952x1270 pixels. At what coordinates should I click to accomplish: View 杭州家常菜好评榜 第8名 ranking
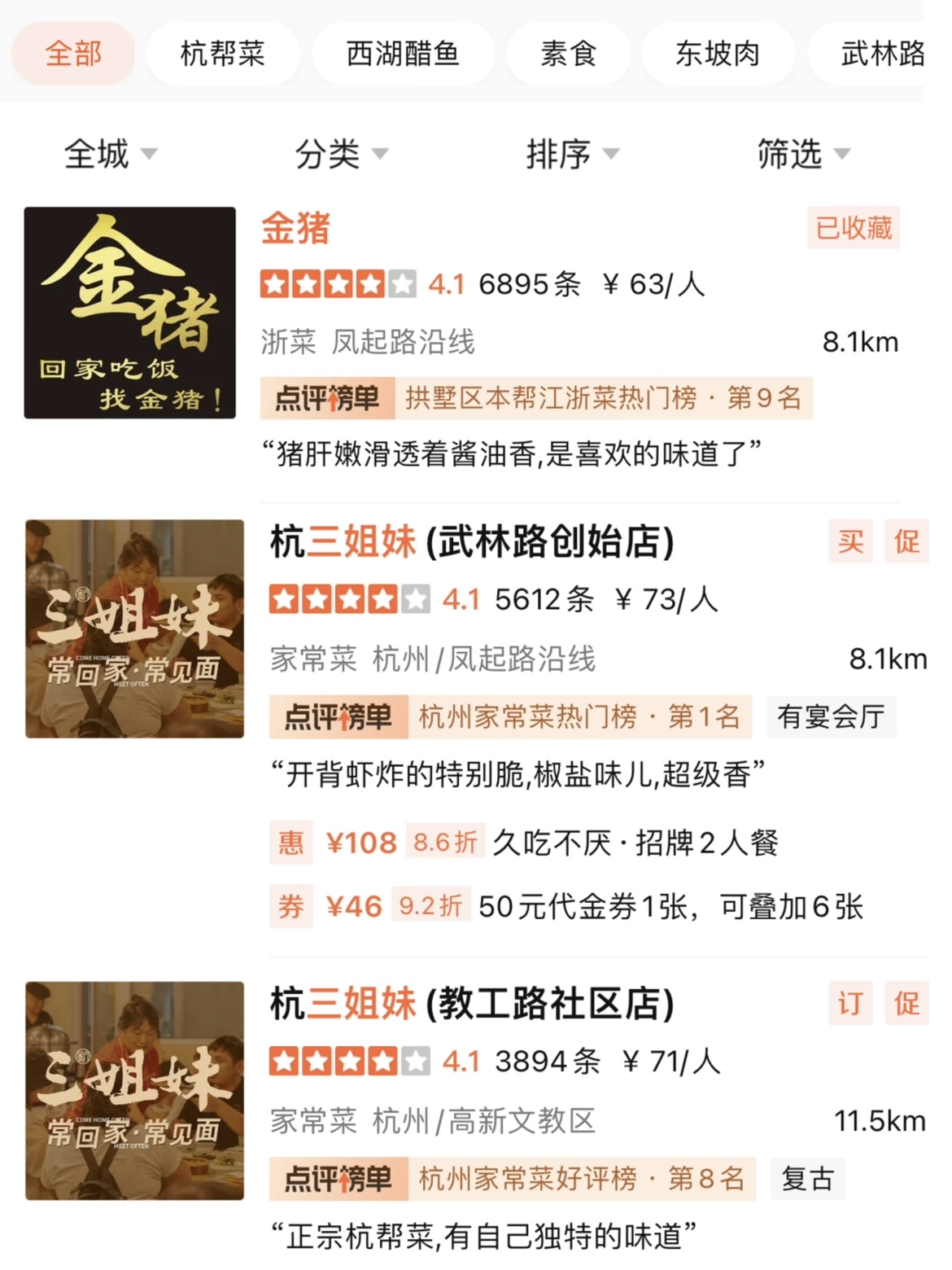coord(513,1178)
